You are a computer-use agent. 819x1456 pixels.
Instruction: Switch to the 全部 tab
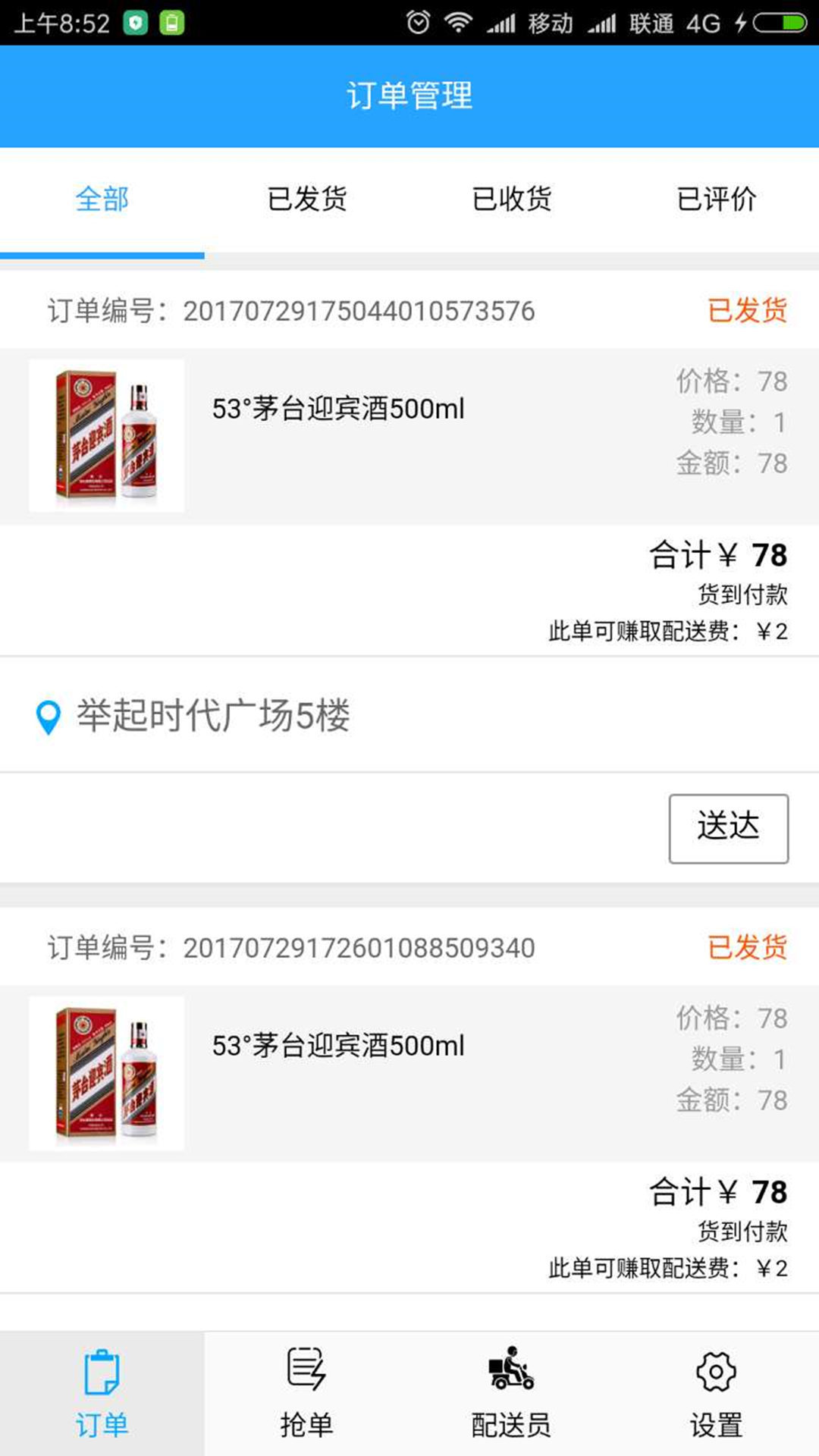coord(102,199)
